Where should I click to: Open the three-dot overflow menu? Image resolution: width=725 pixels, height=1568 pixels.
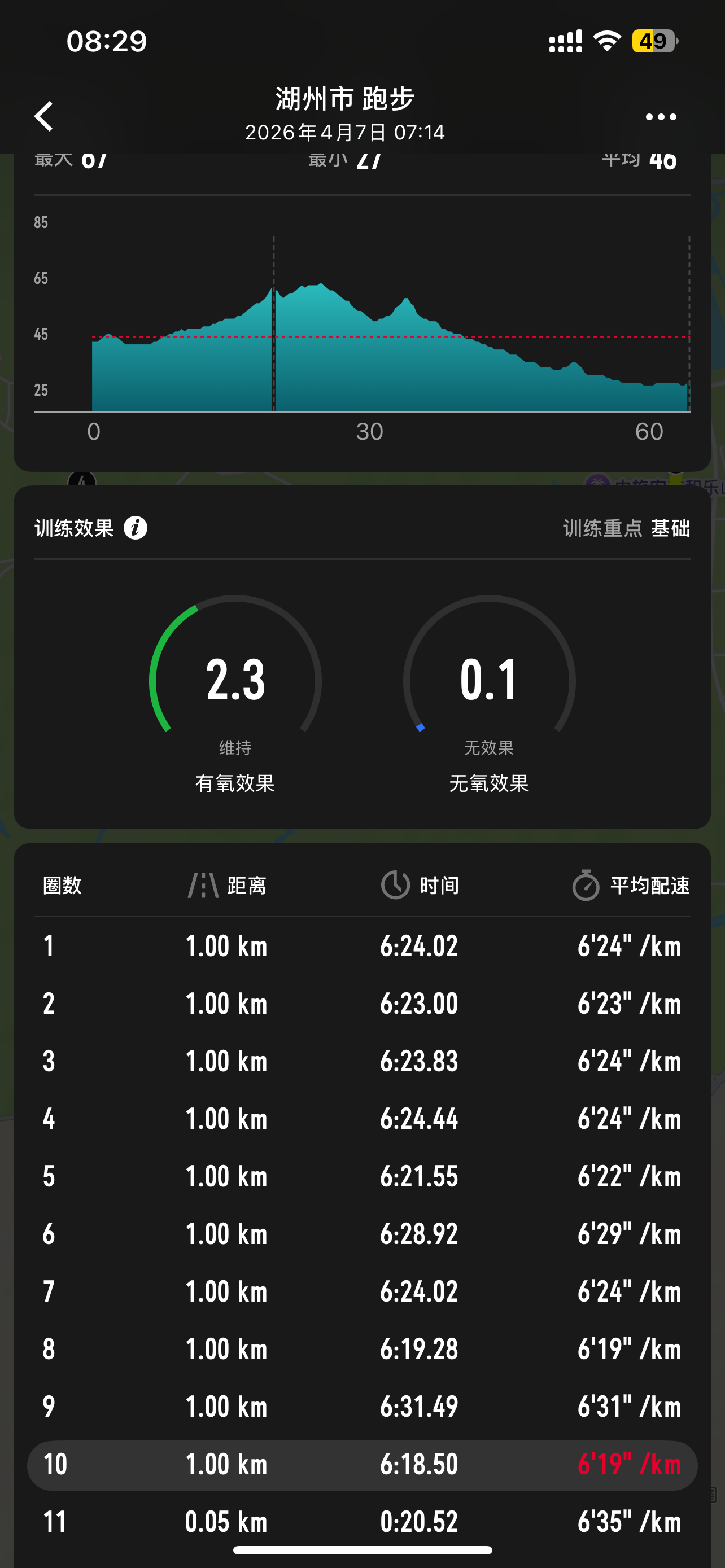coord(661,117)
